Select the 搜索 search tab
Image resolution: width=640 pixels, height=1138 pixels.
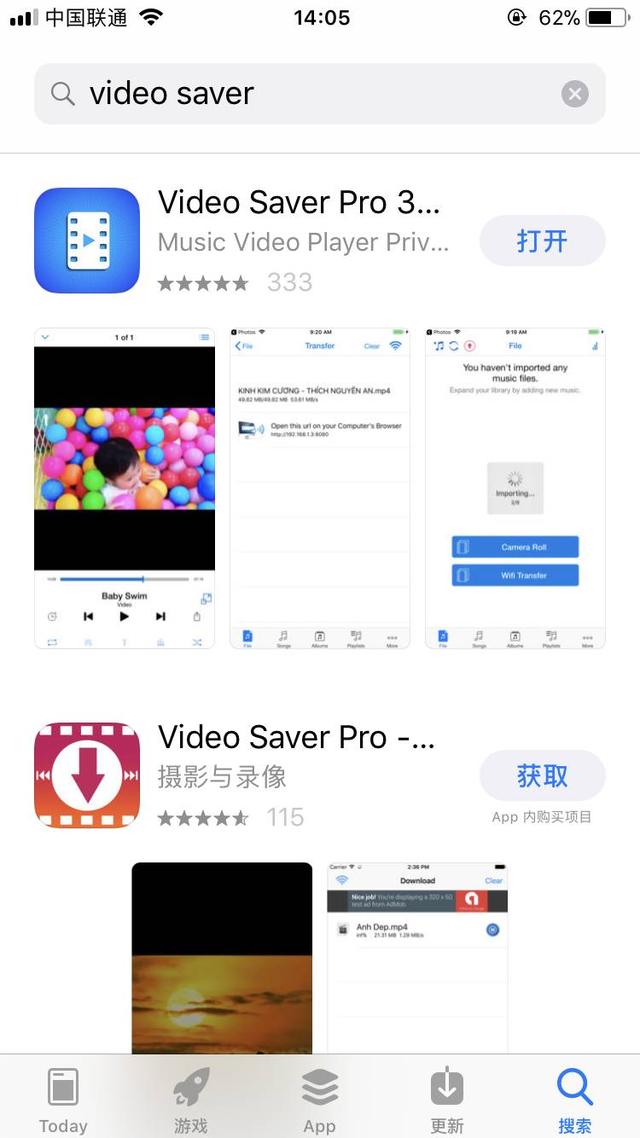click(x=575, y=1098)
